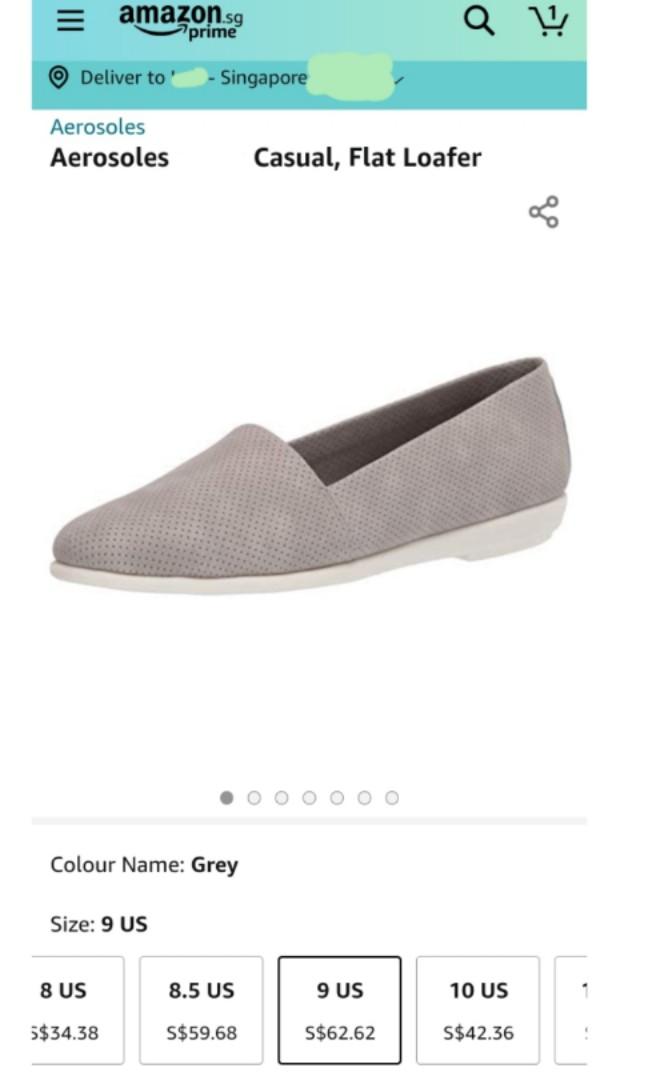The width and height of the screenshot is (648, 1080).
Task: Open the search icon
Action: pos(479,21)
